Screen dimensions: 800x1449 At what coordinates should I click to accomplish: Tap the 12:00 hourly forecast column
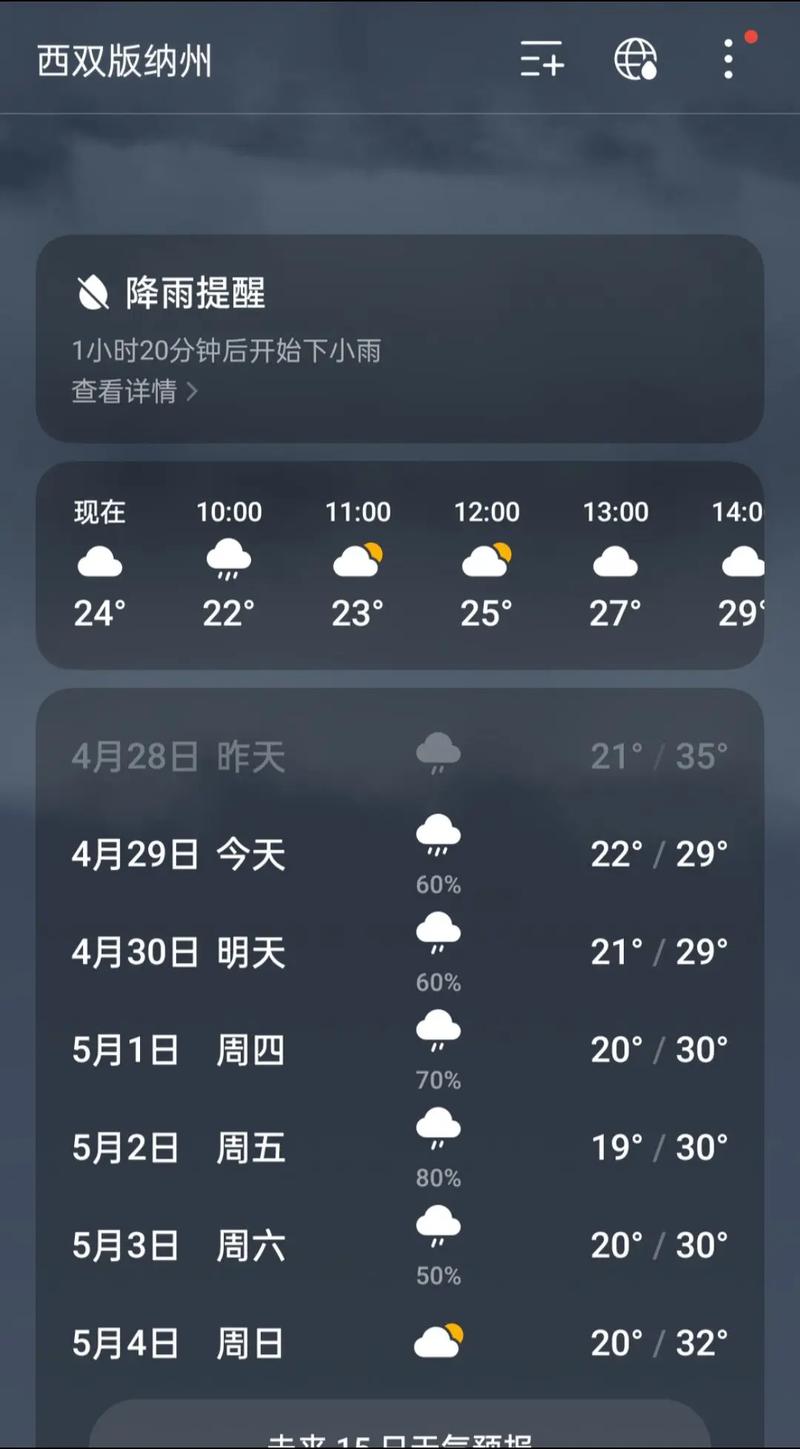[x=486, y=563]
